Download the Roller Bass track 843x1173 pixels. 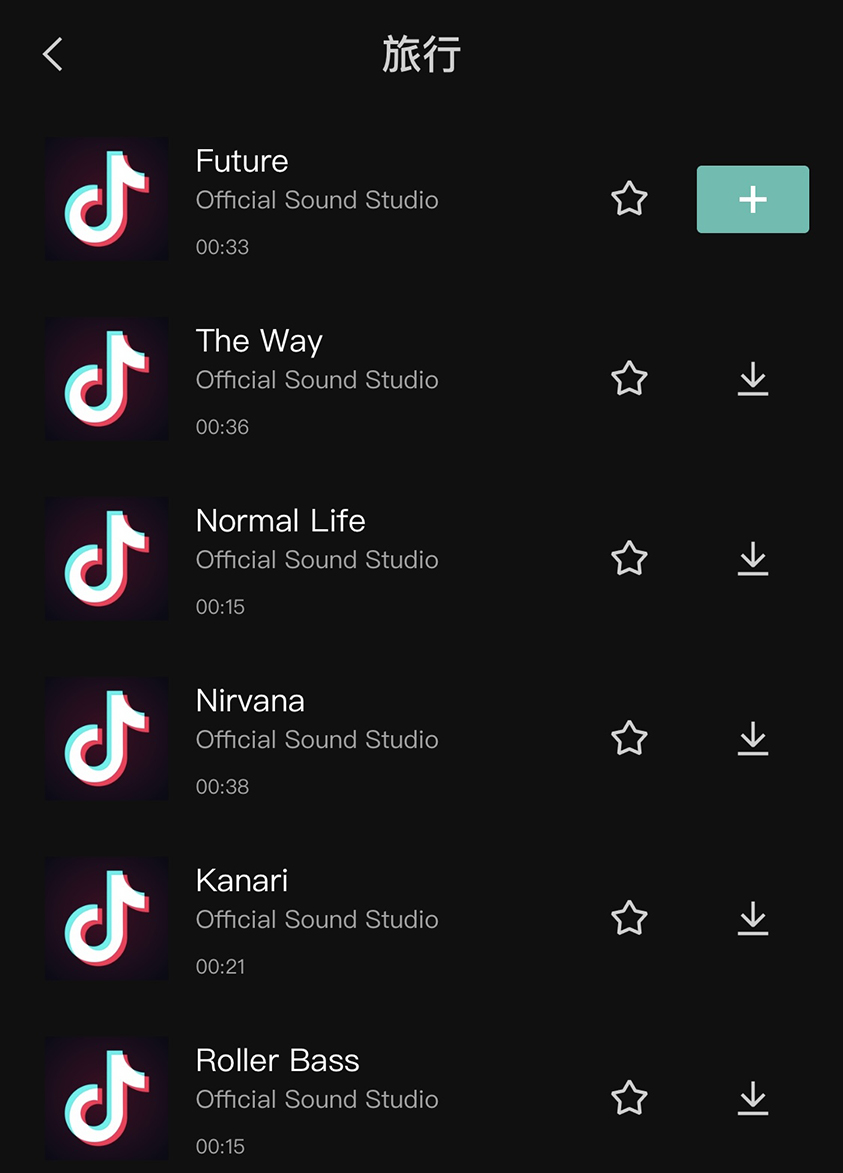(752, 1098)
